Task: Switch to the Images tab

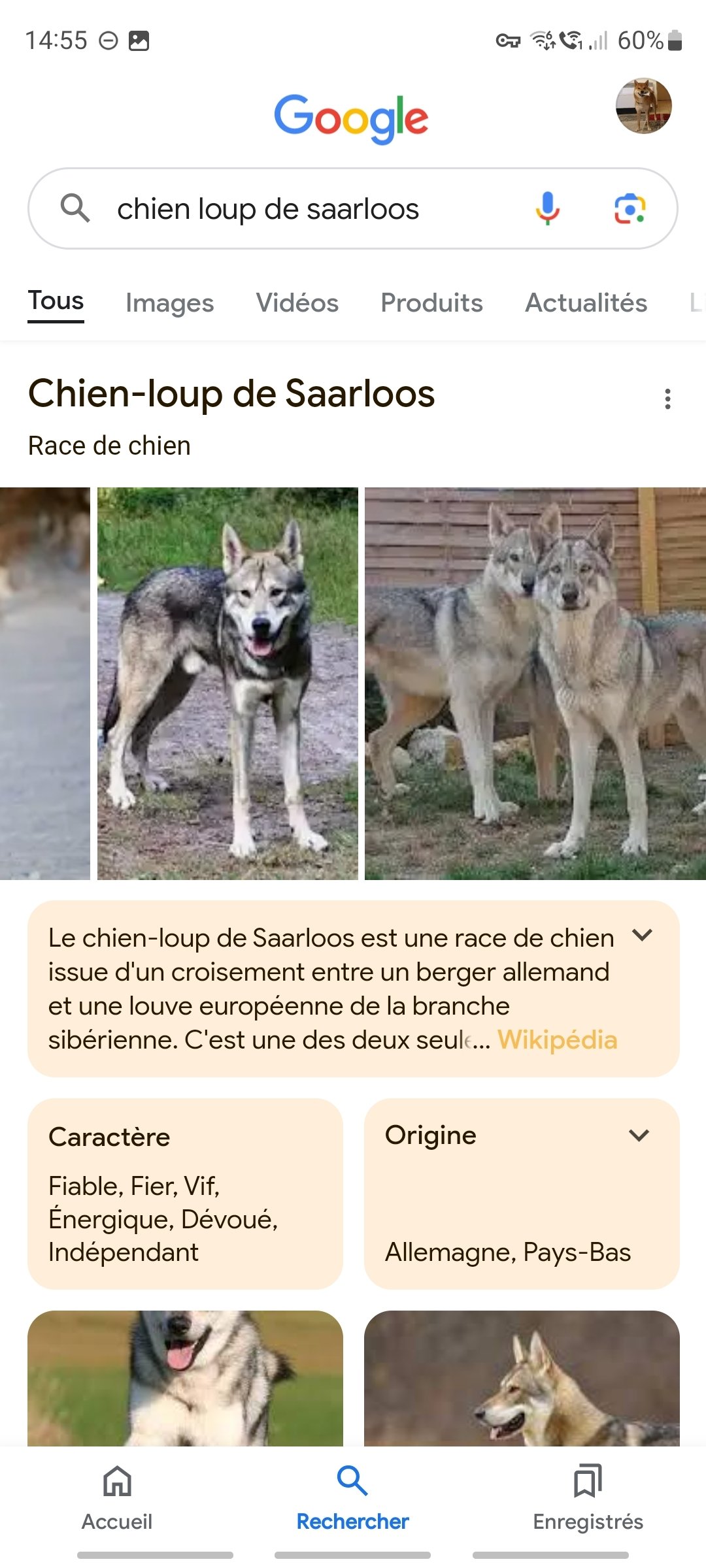Action: 169,302
